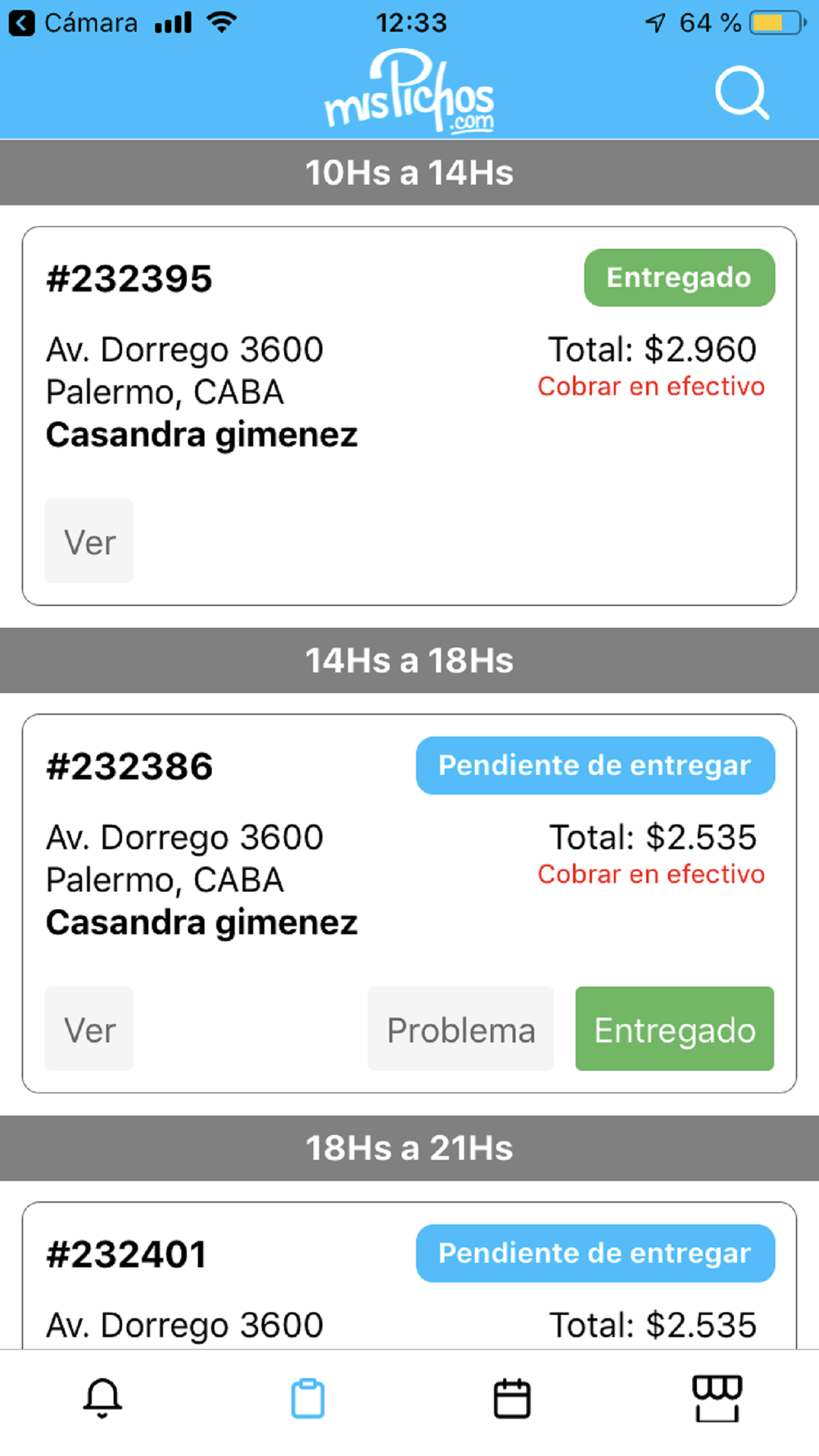The image size is (819, 1456).
Task: Open the notifications bell tab
Action: point(102,1398)
